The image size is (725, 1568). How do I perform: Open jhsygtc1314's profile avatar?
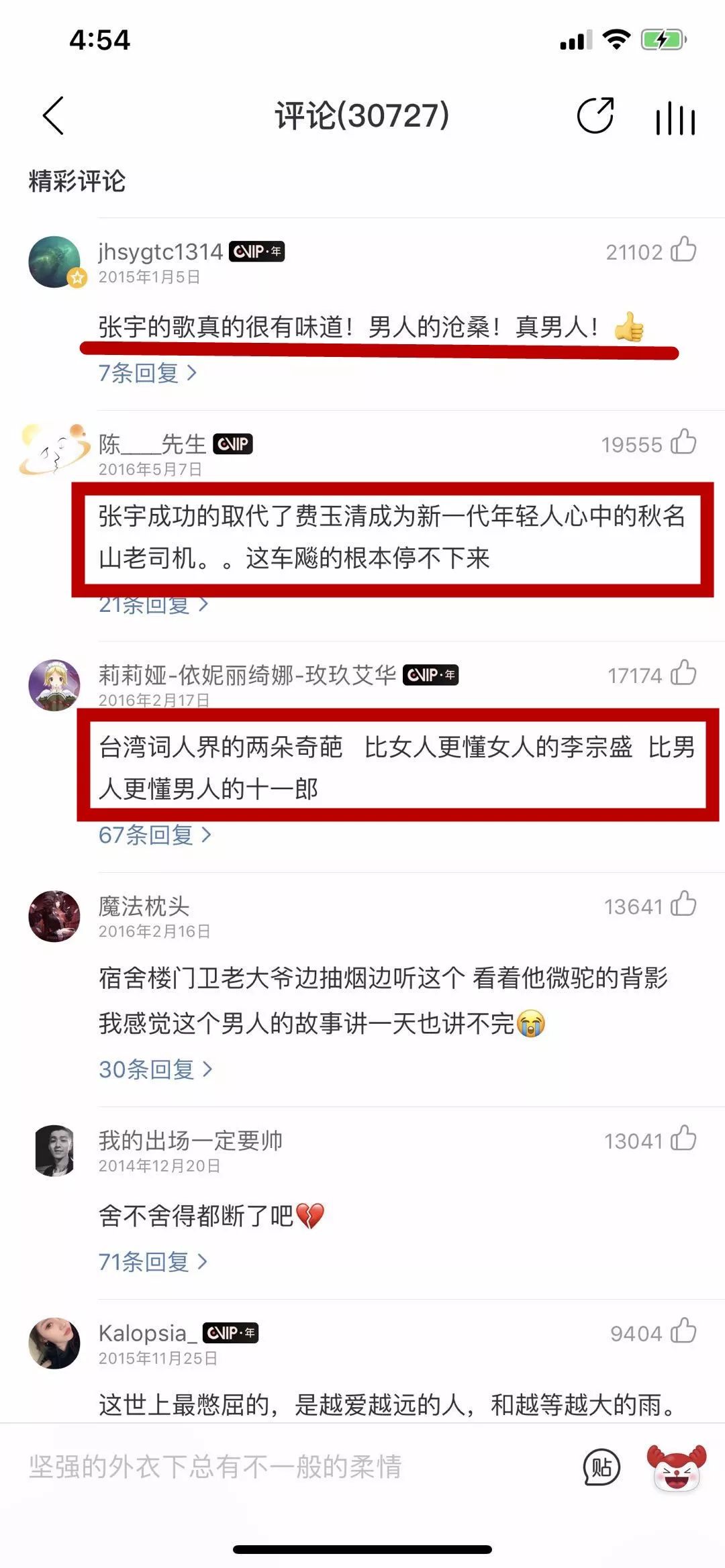[x=54, y=262]
